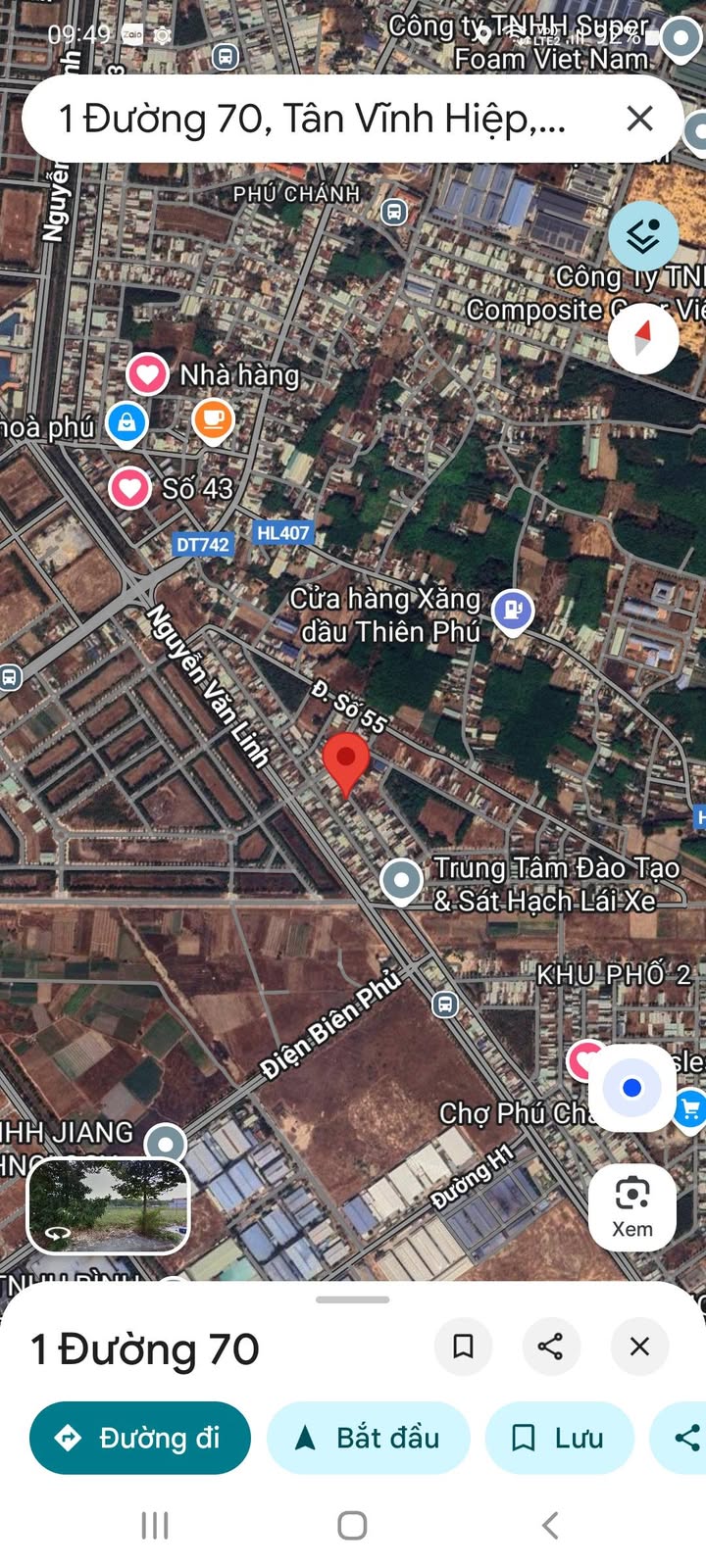The width and height of the screenshot is (706, 1568).
Task: Save the place with the Lưu chip
Action: [x=560, y=1438]
